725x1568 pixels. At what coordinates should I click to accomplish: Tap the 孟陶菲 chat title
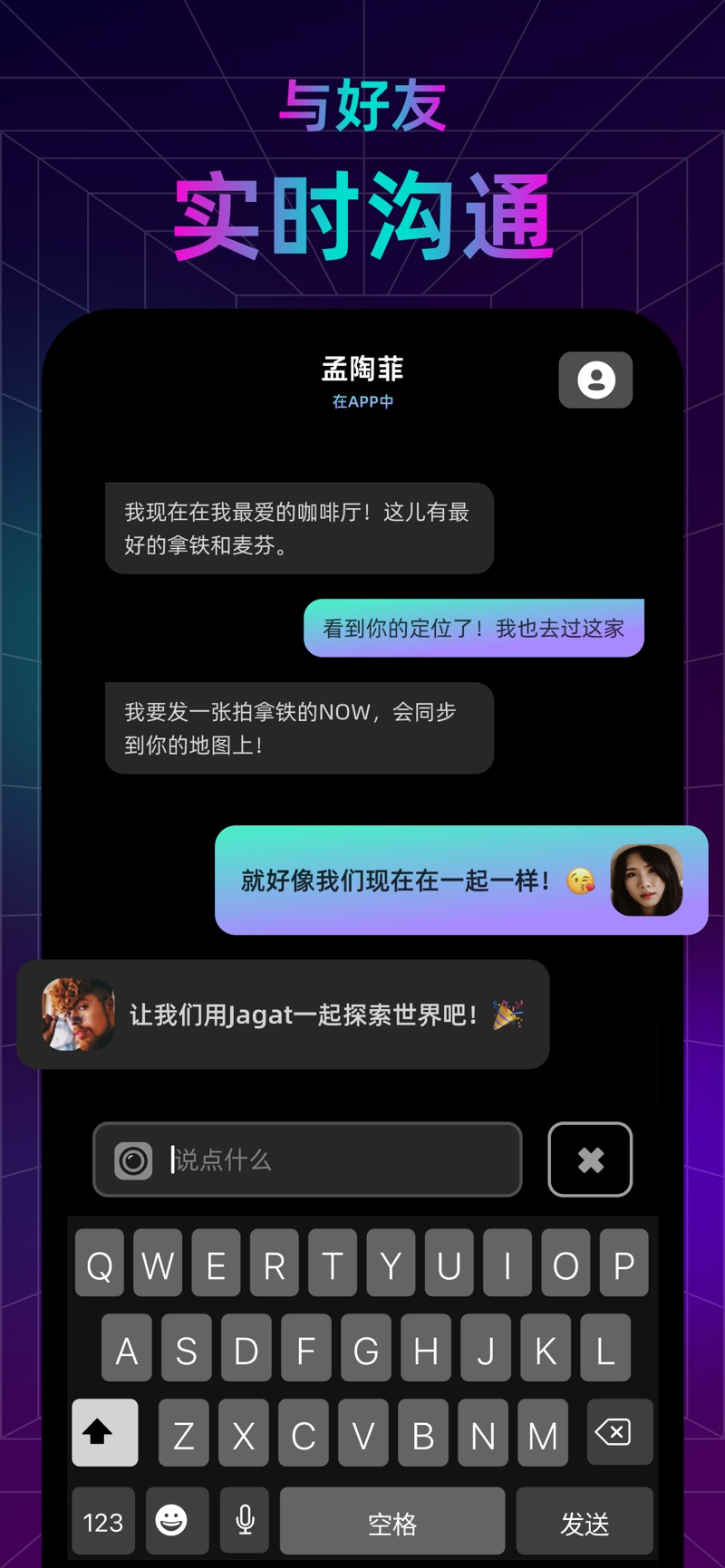coord(362,368)
